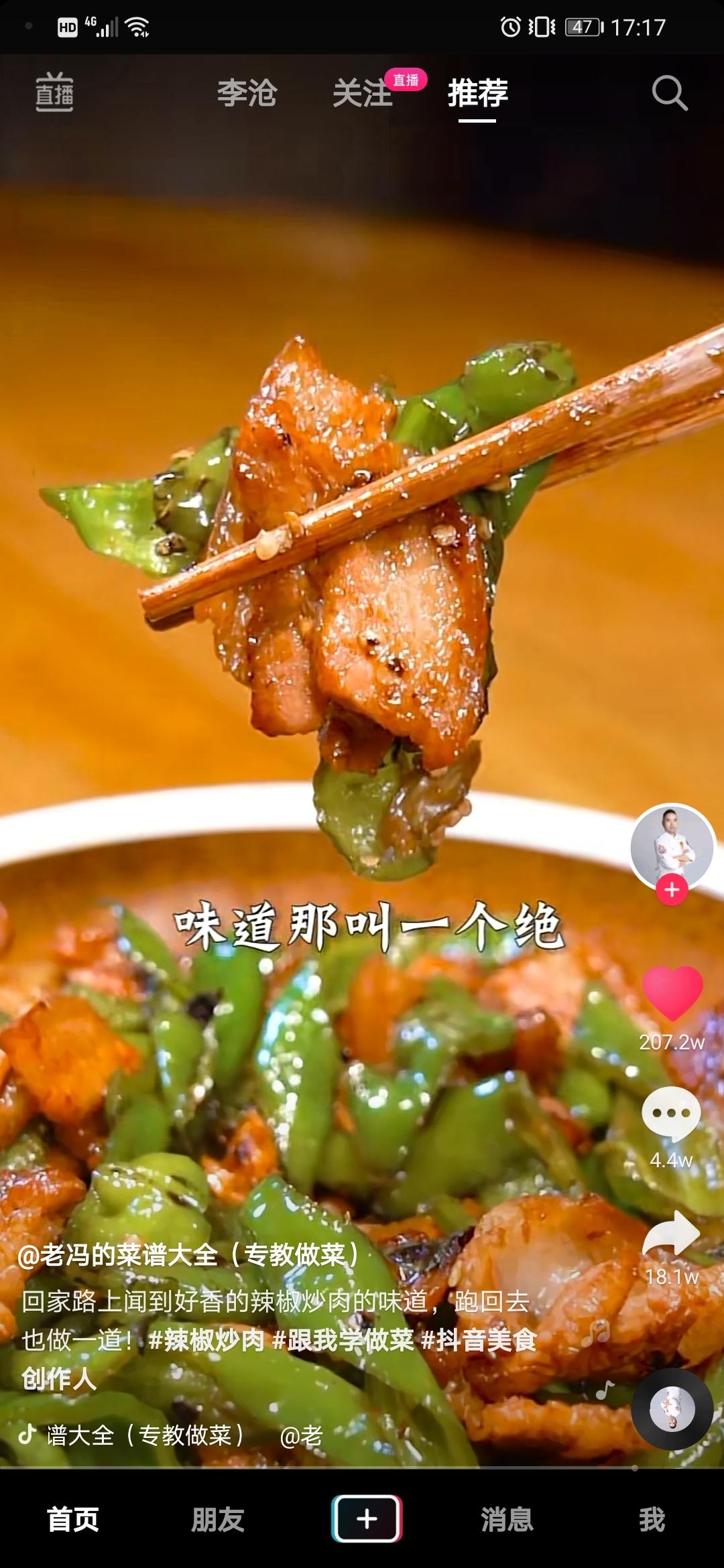The height and width of the screenshot is (1568, 724).
Task: Like this video with the heart
Action: pyautogui.click(x=672, y=993)
